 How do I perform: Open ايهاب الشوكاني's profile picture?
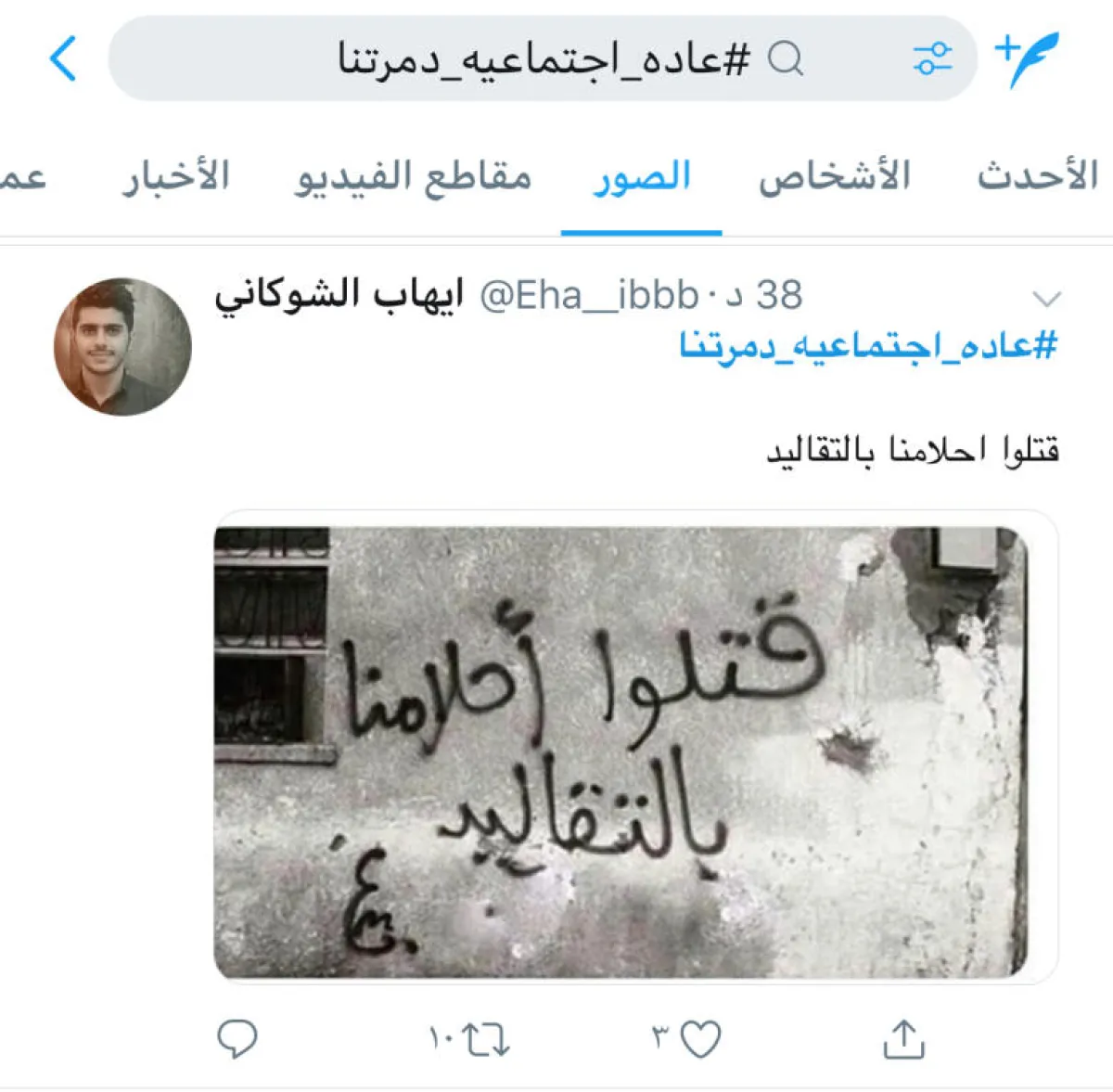pyautogui.click(x=122, y=346)
